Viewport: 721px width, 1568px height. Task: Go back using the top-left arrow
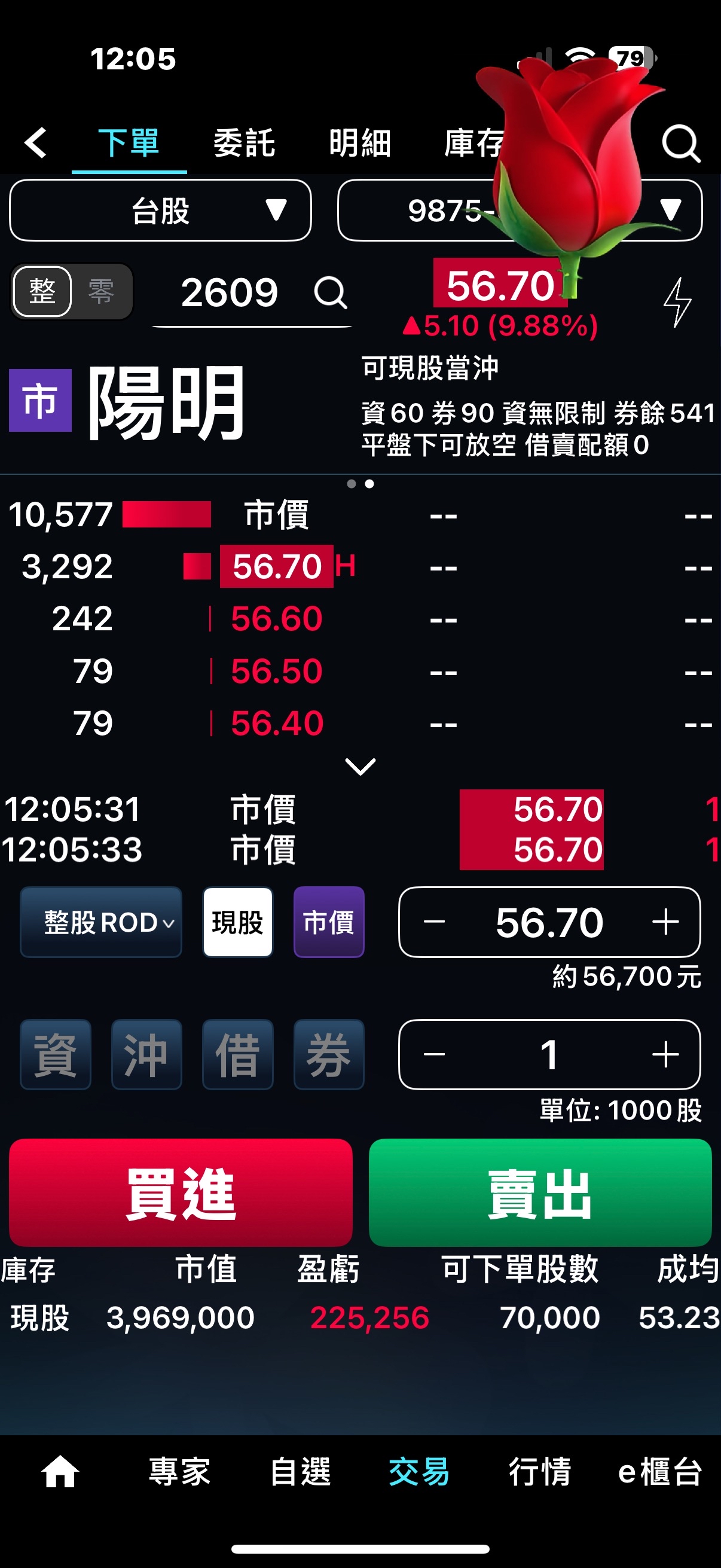click(x=35, y=143)
